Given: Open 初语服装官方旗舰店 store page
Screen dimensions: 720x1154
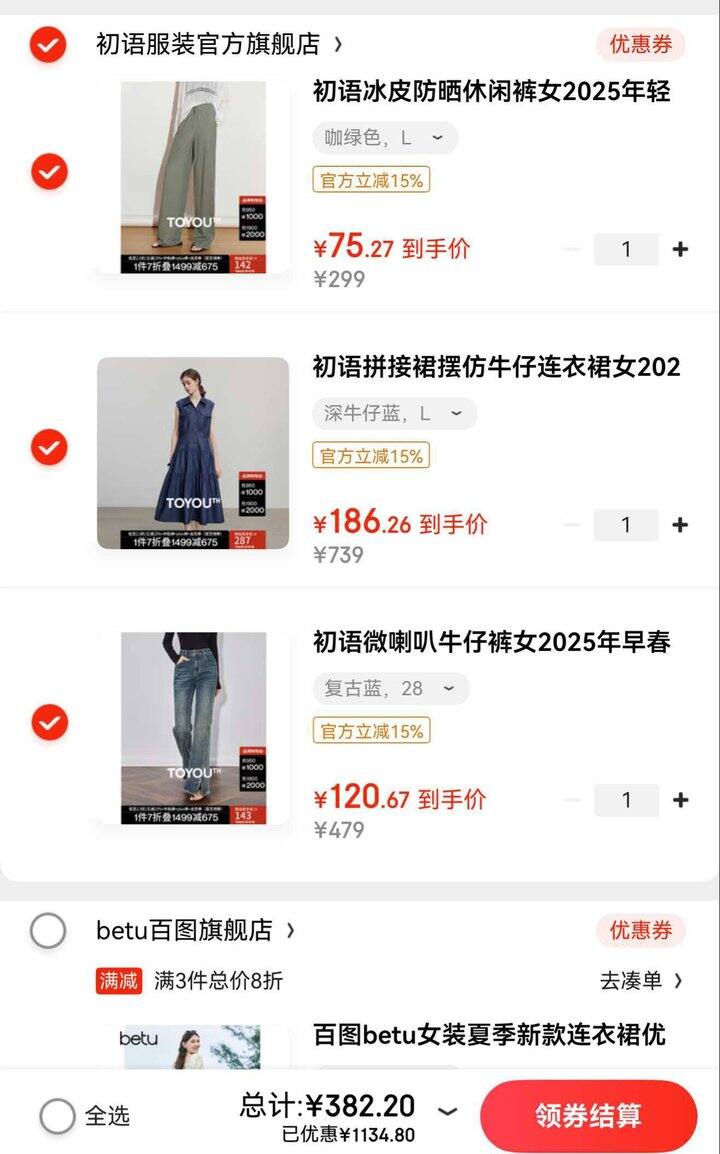Looking at the screenshot, I should (x=219, y=44).
